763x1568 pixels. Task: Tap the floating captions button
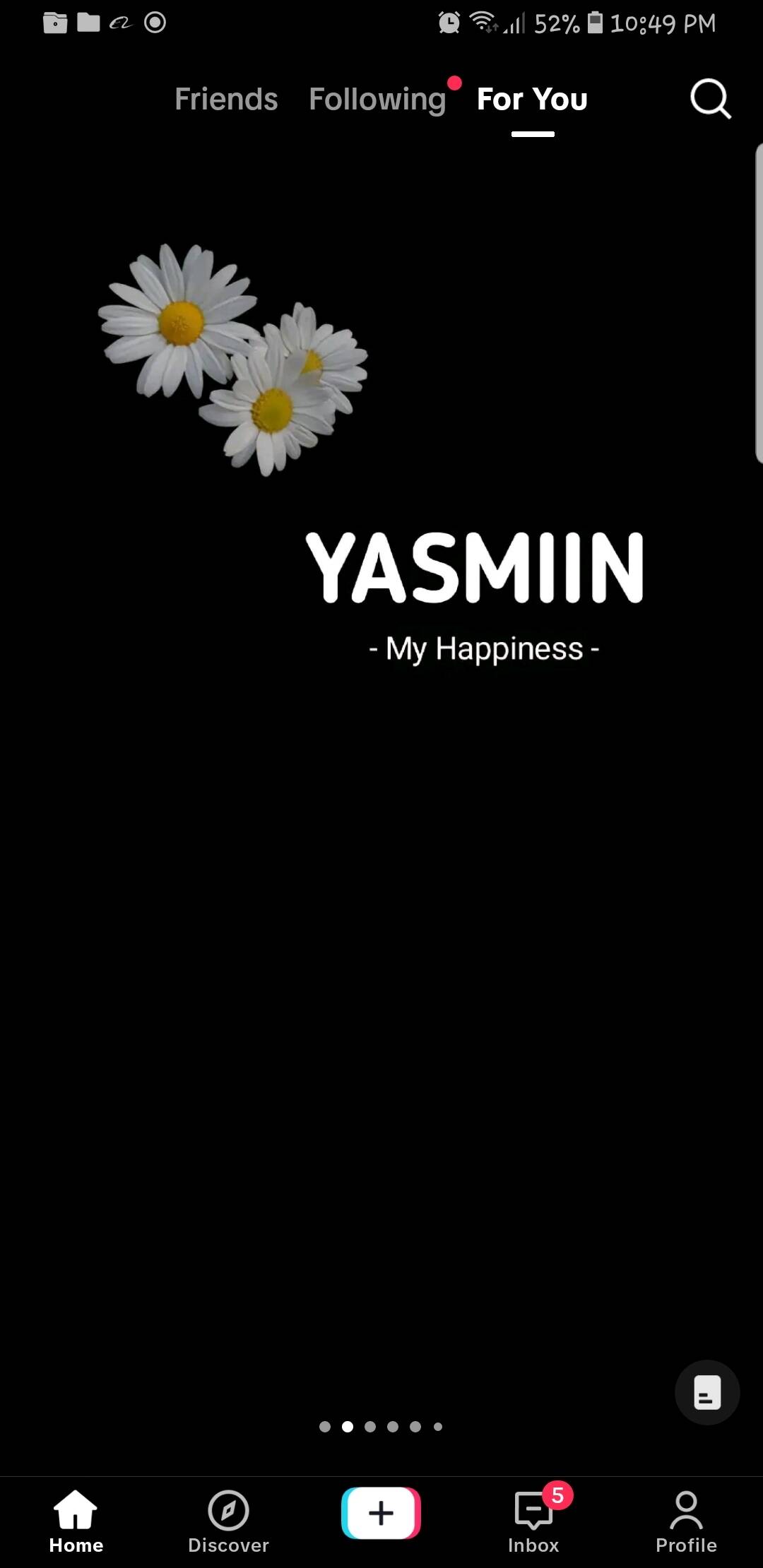[707, 1392]
